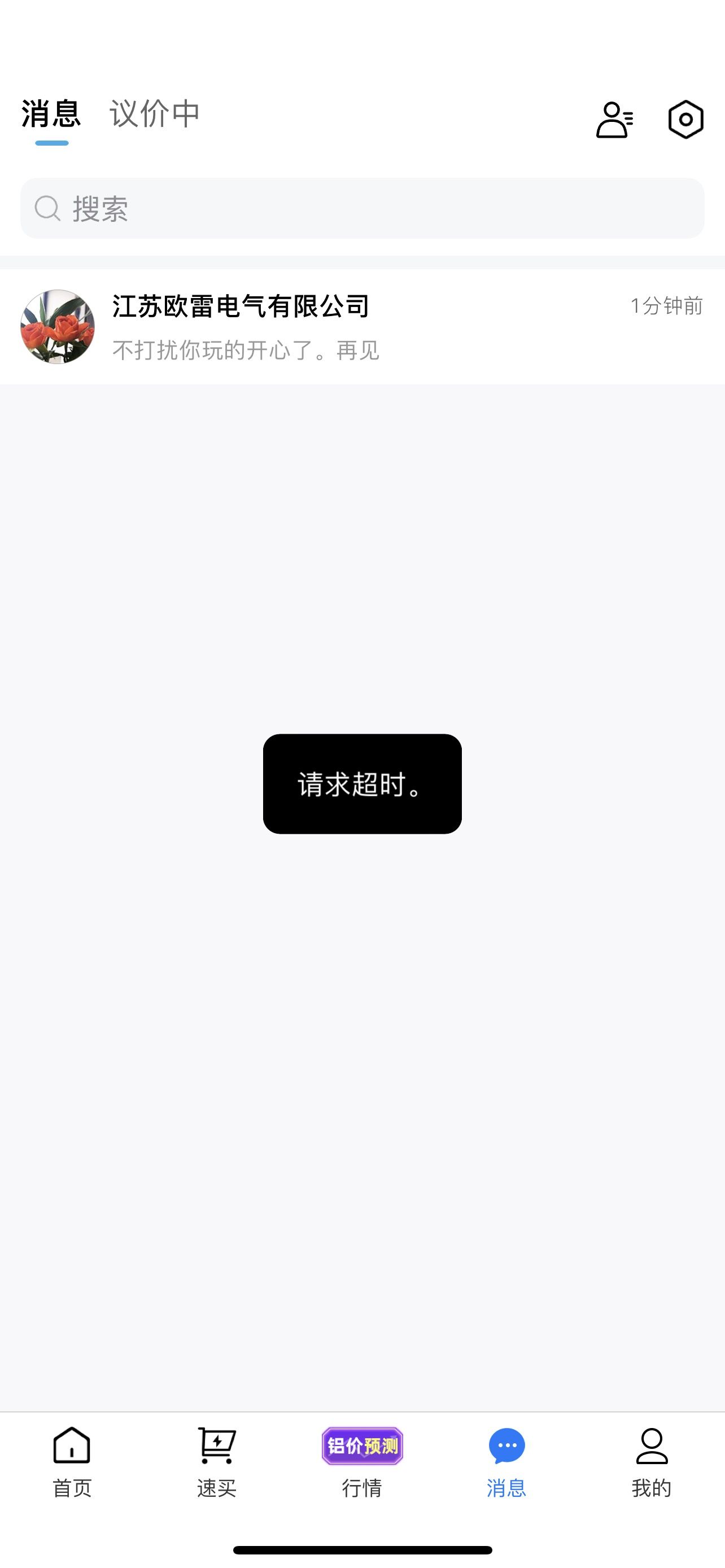Open chat with 江苏欧雷电气有限公司
Image resolution: width=725 pixels, height=1568 pixels.
coord(362,327)
